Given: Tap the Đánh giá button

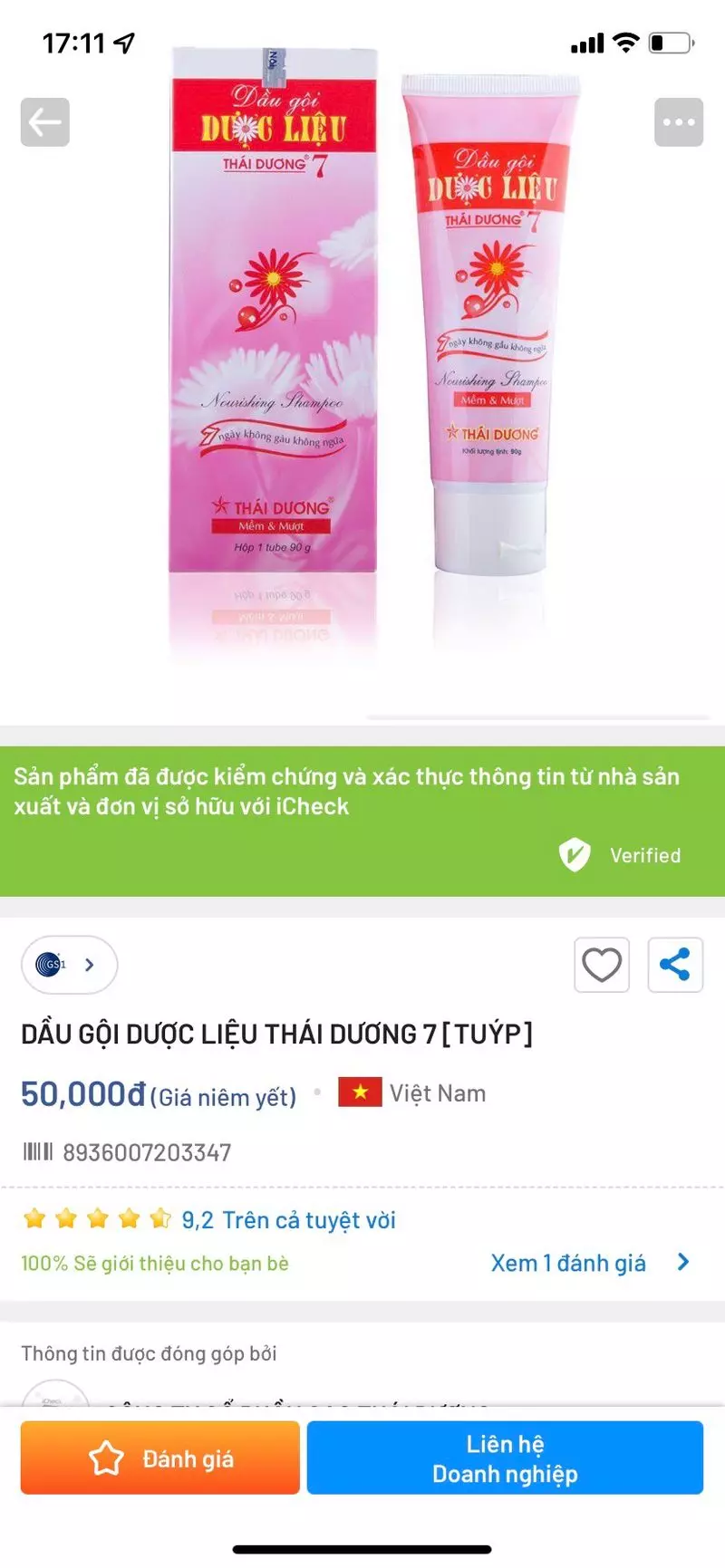Looking at the screenshot, I should pos(160,1457).
